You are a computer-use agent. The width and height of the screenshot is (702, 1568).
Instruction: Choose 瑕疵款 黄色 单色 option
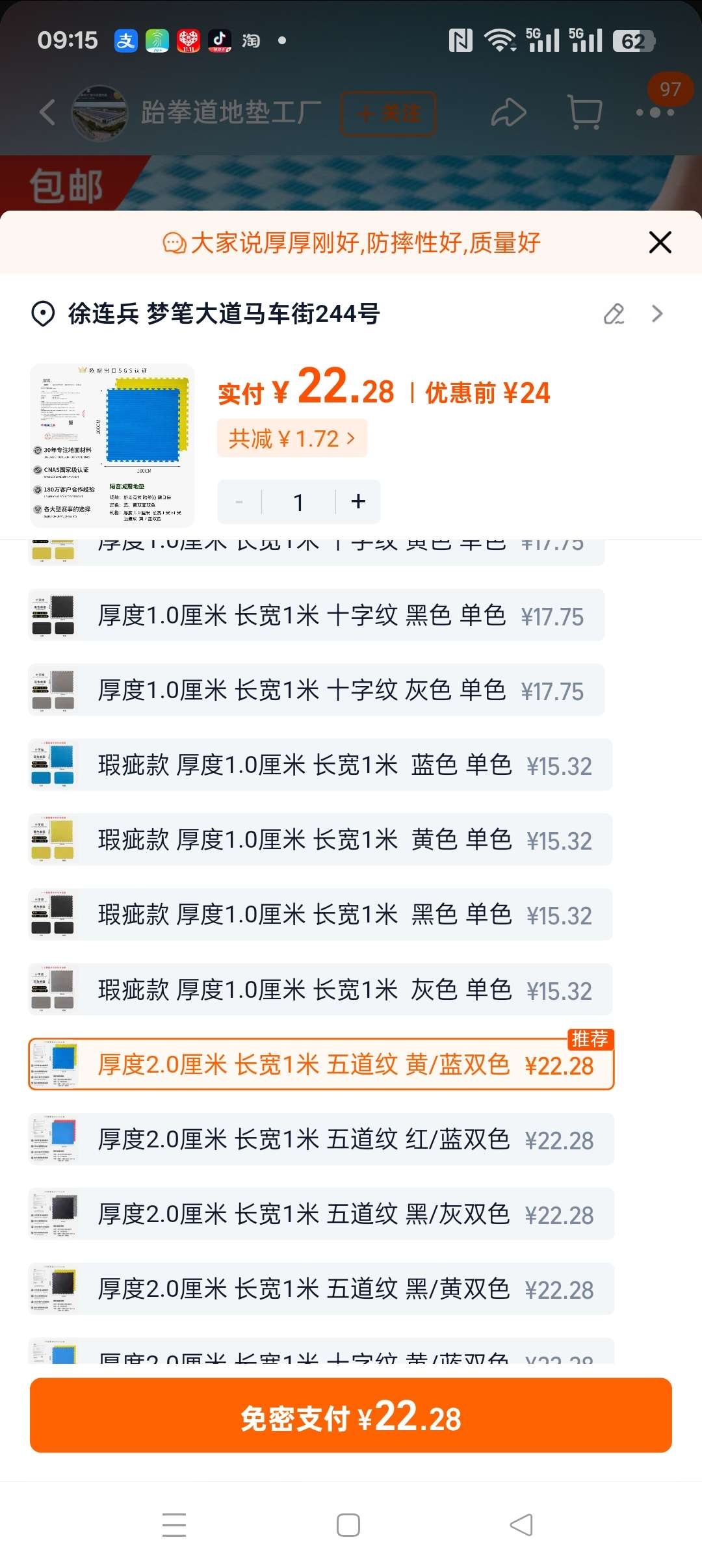pyautogui.click(x=320, y=839)
